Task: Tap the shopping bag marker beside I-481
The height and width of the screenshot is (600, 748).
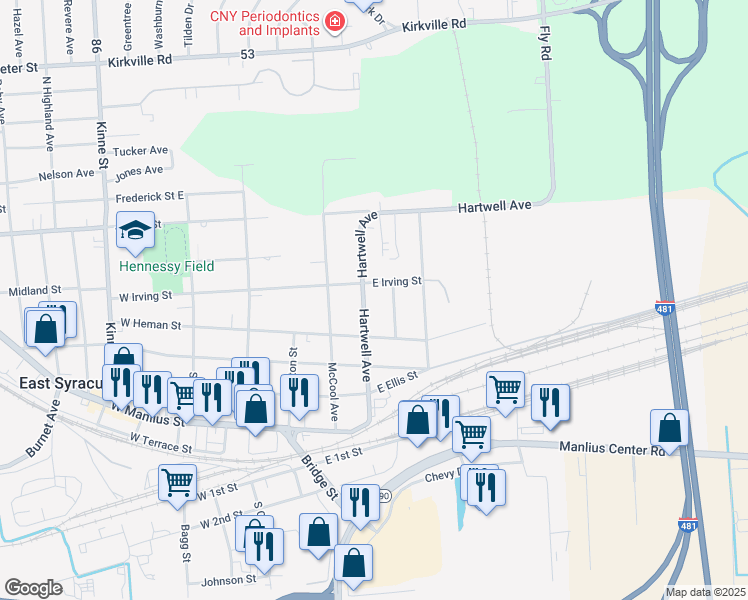Action: [x=669, y=427]
